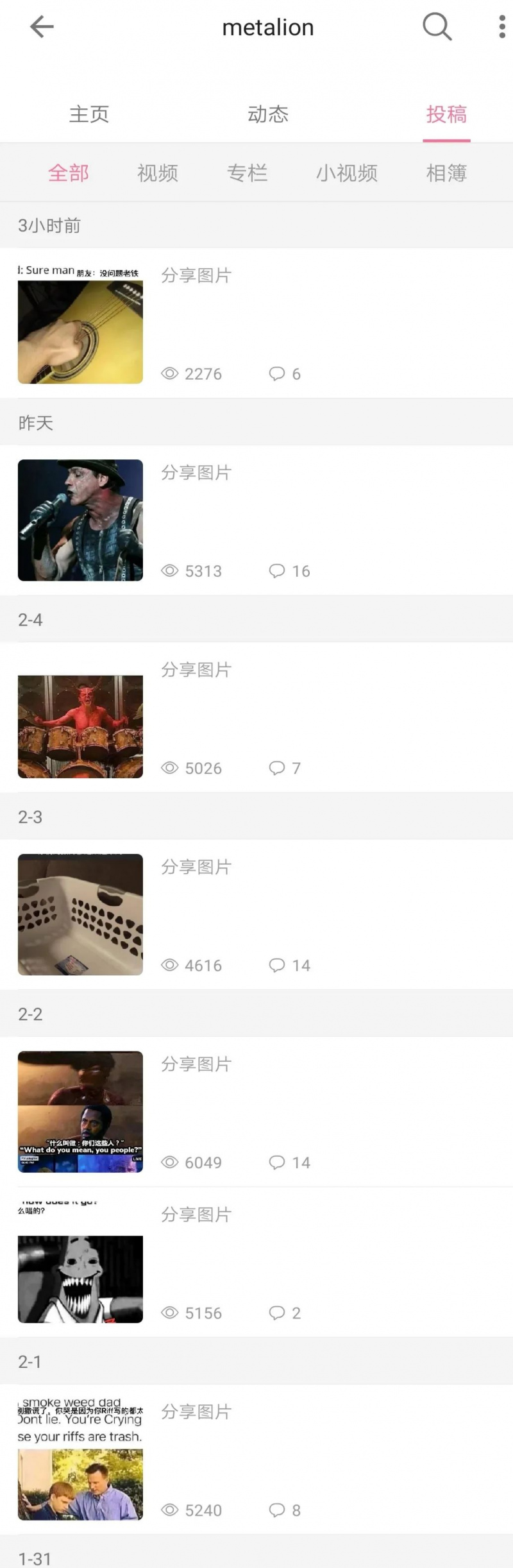Filter submissions by 视频

pos(158,173)
